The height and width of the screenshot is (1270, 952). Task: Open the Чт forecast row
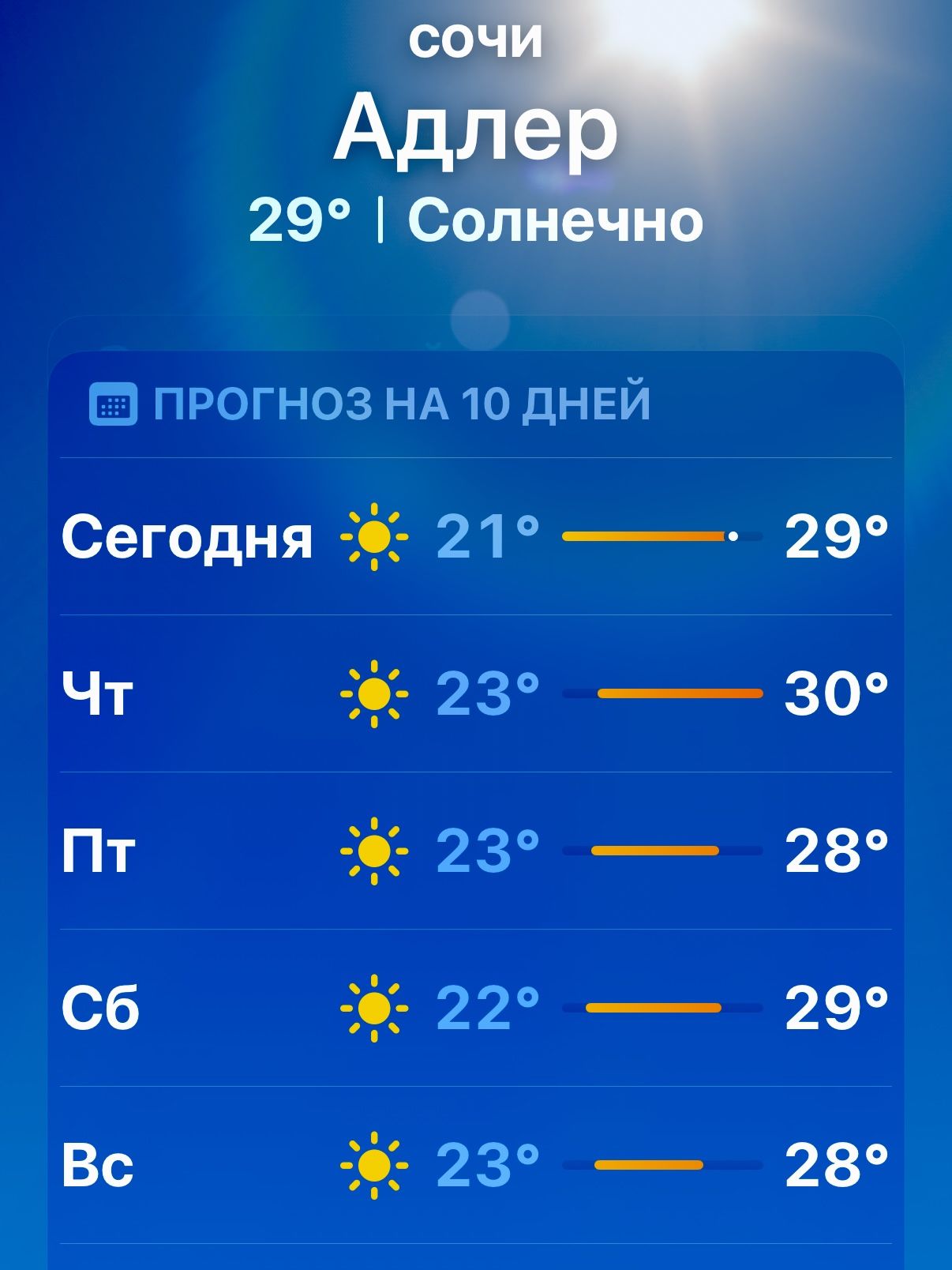475,693
